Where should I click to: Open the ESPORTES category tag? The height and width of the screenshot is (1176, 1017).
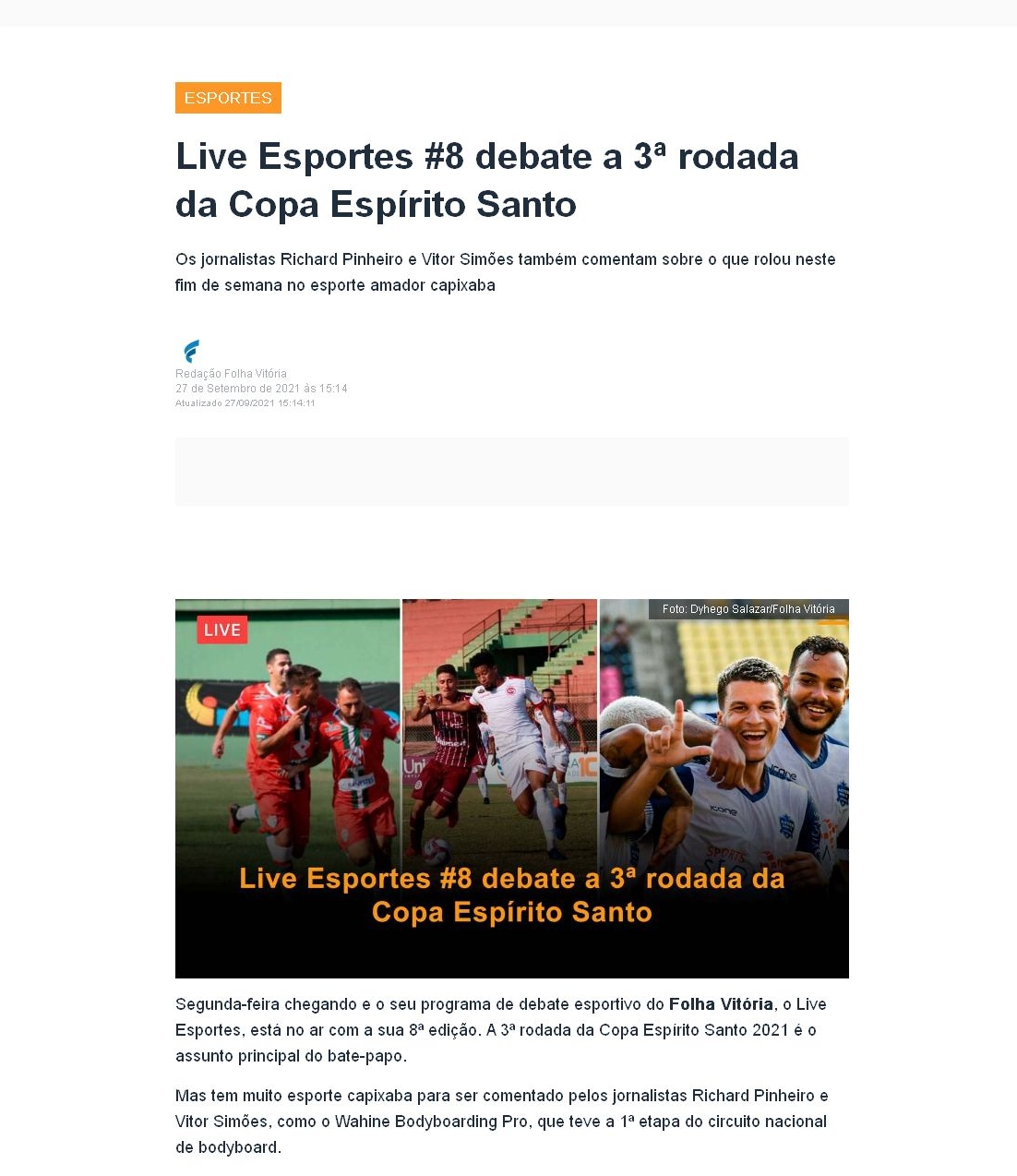[228, 98]
